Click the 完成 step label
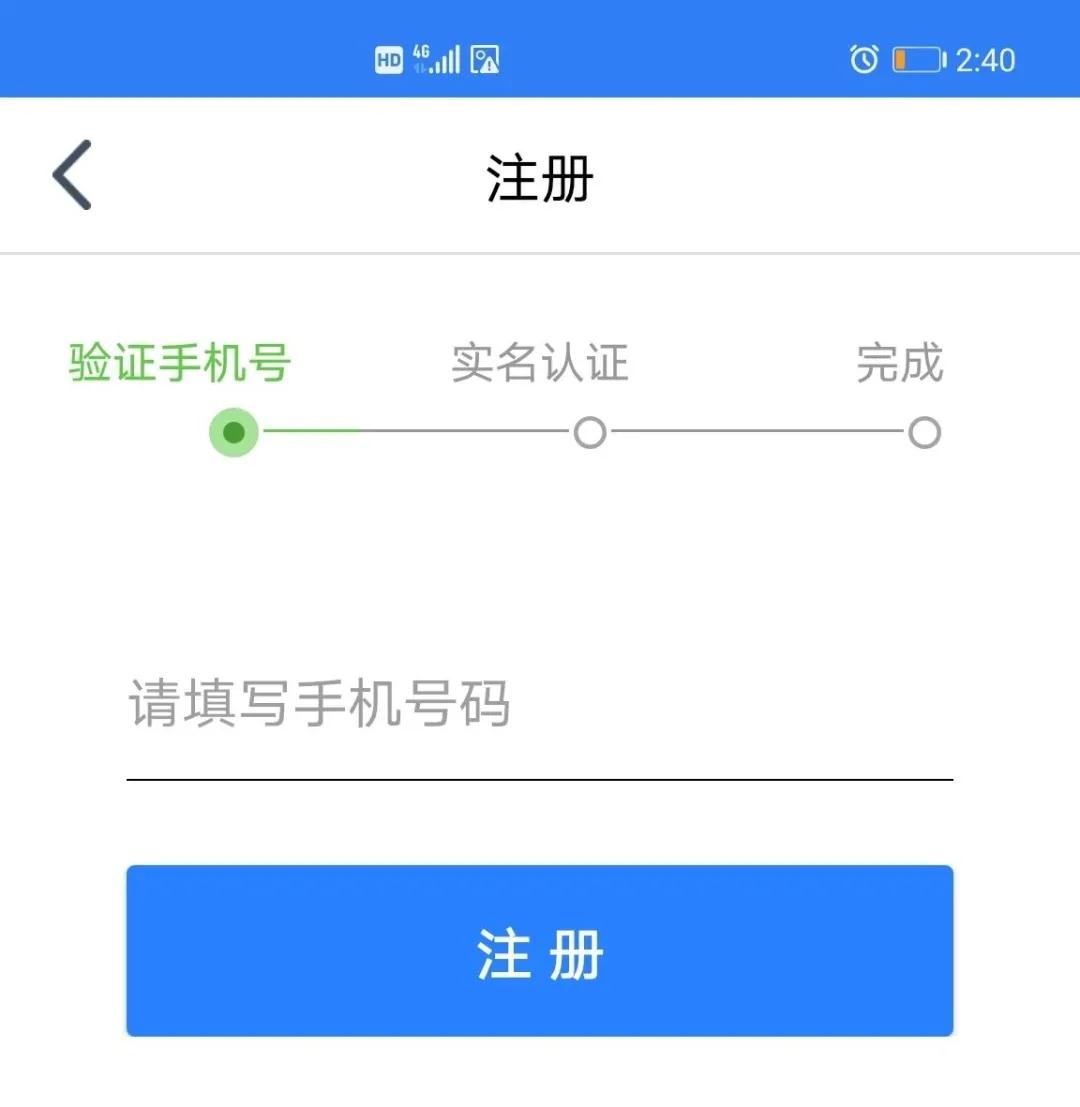The height and width of the screenshot is (1107, 1080). [x=901, y=363]
